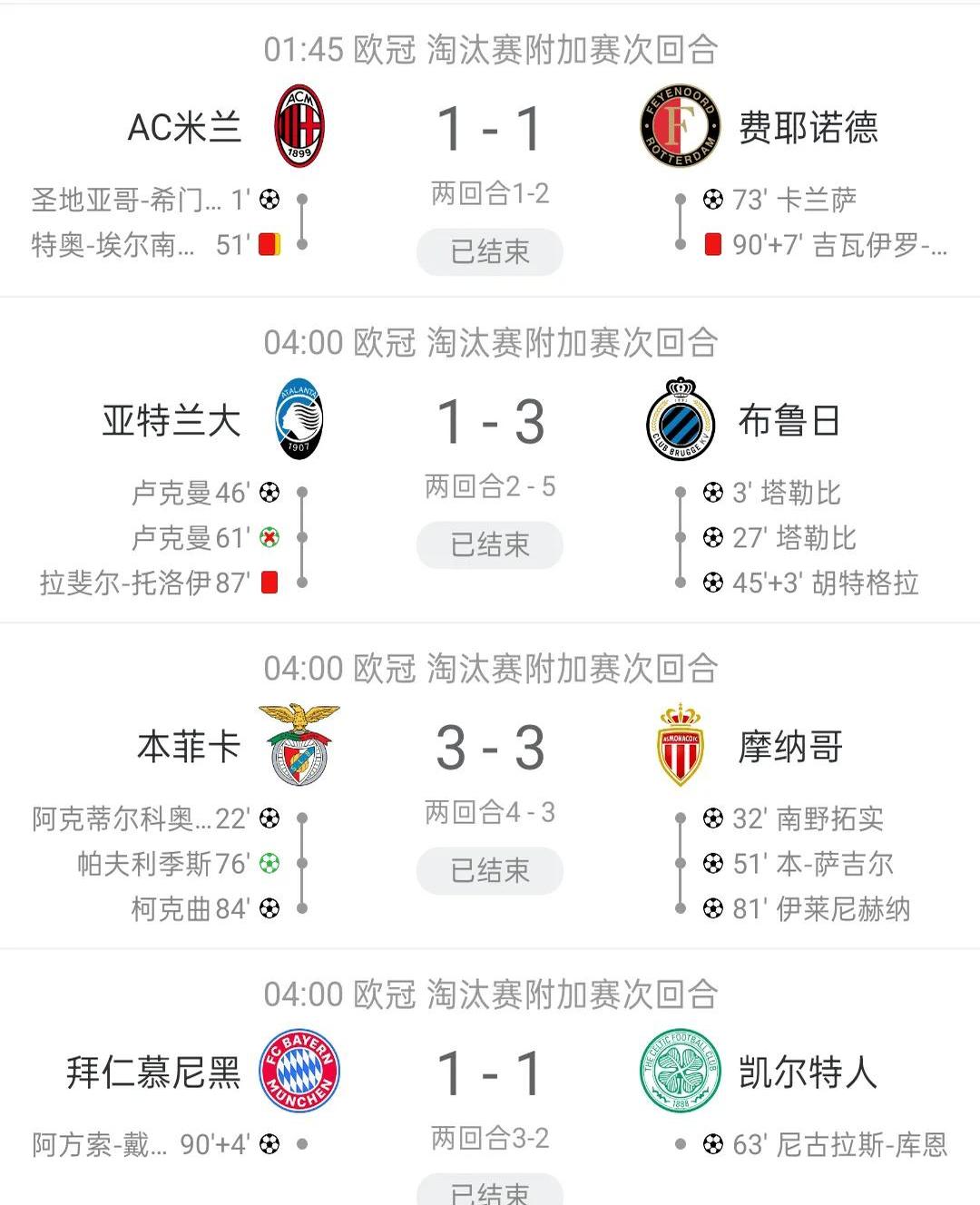Click 已结束 under the 本菲卡 vs 摩纳哥 score
The width and height of the screenshot is (980, 1205).
pyautogui.click(x=489, y=869)
